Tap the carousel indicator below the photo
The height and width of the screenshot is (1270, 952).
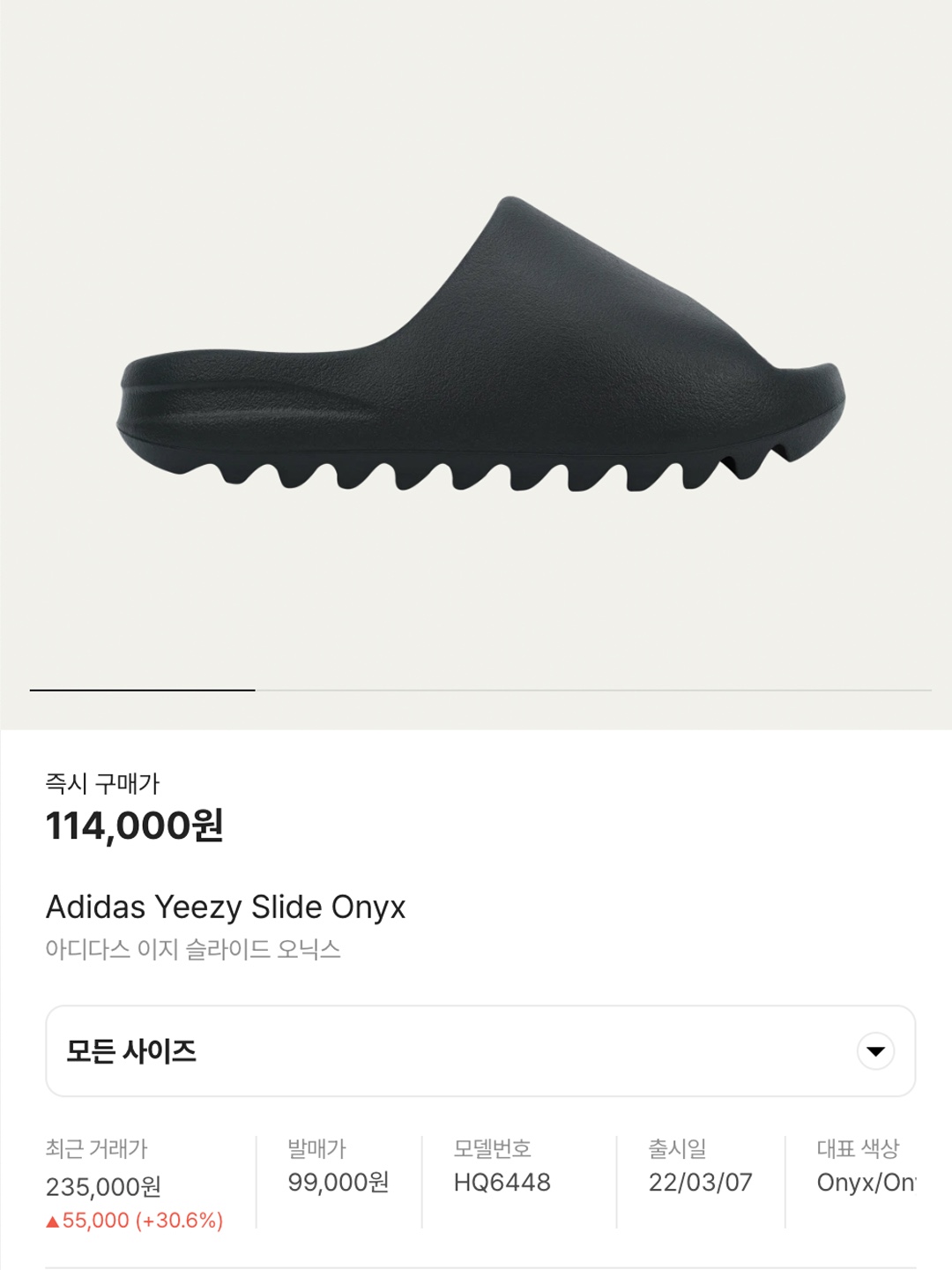[139, 688]
